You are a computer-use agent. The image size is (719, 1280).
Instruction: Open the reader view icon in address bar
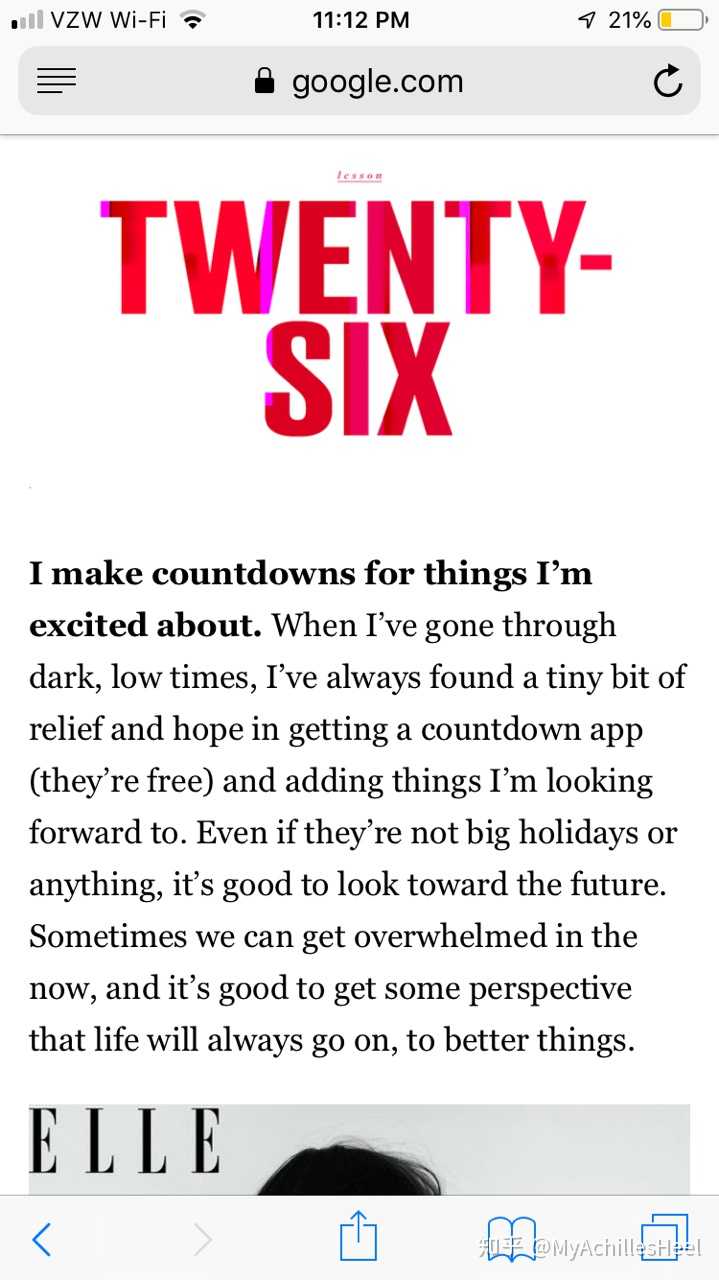pos(56,81)
